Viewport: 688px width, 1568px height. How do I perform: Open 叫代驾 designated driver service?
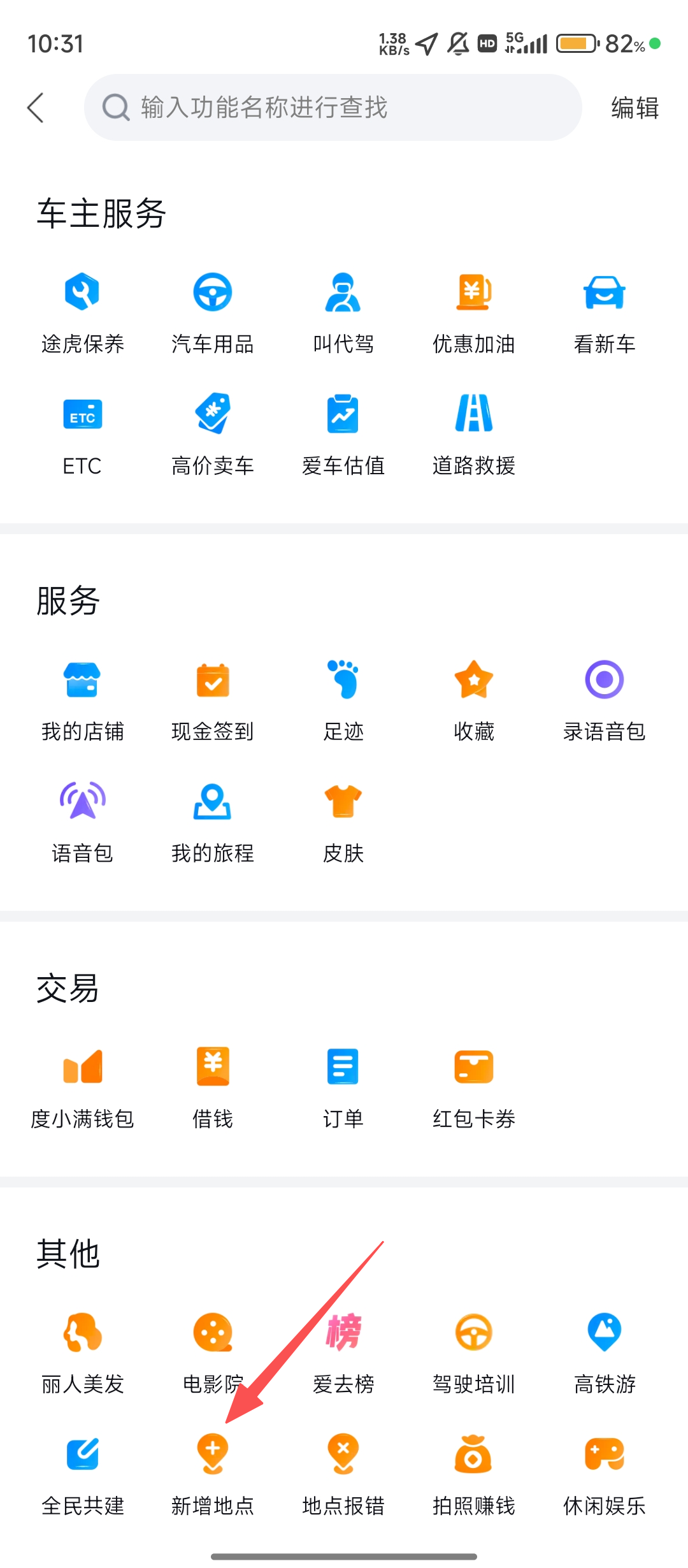point(343,312)
